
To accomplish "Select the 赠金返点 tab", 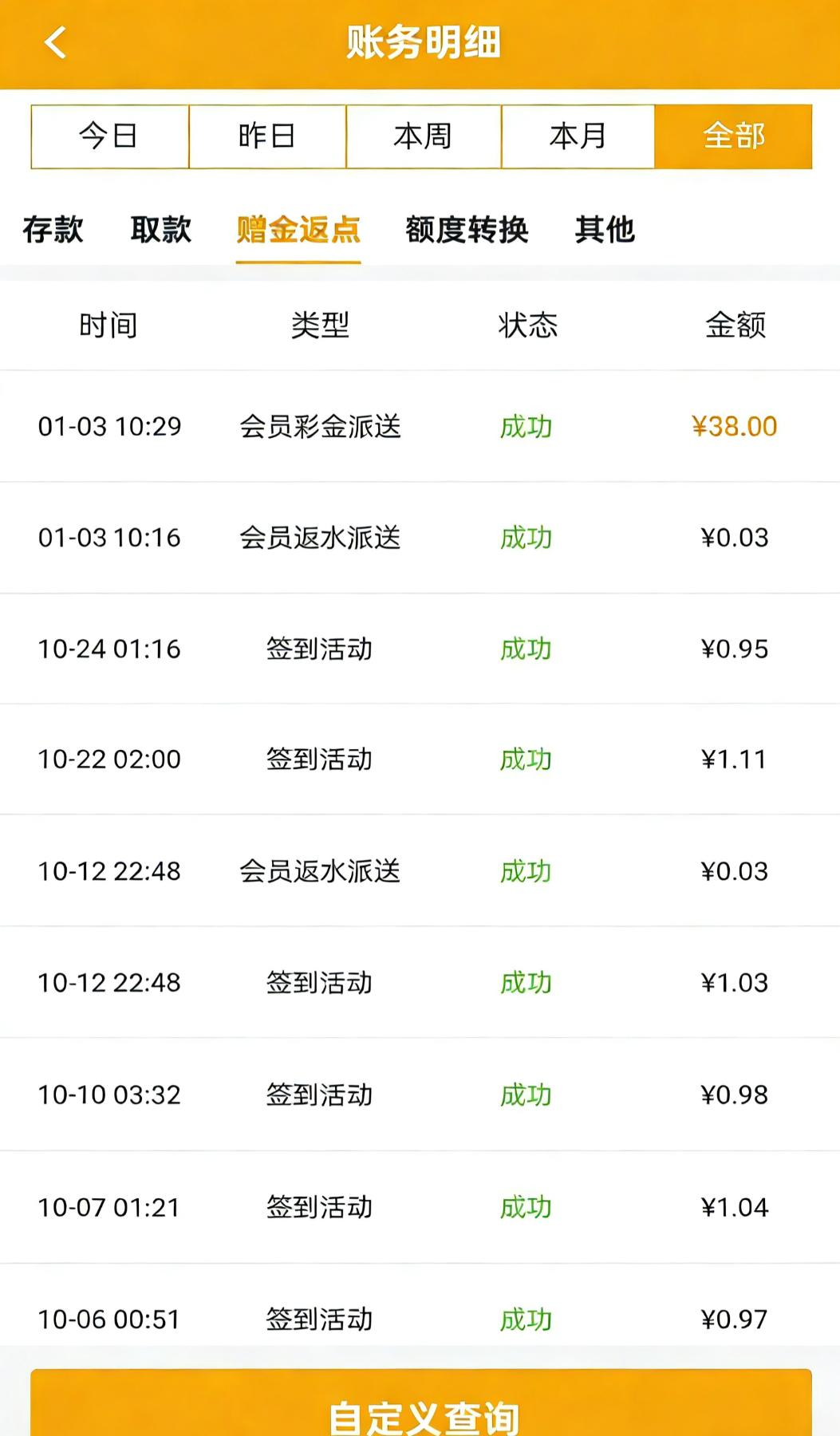I will pyautogui.click(x=298, y=230).
